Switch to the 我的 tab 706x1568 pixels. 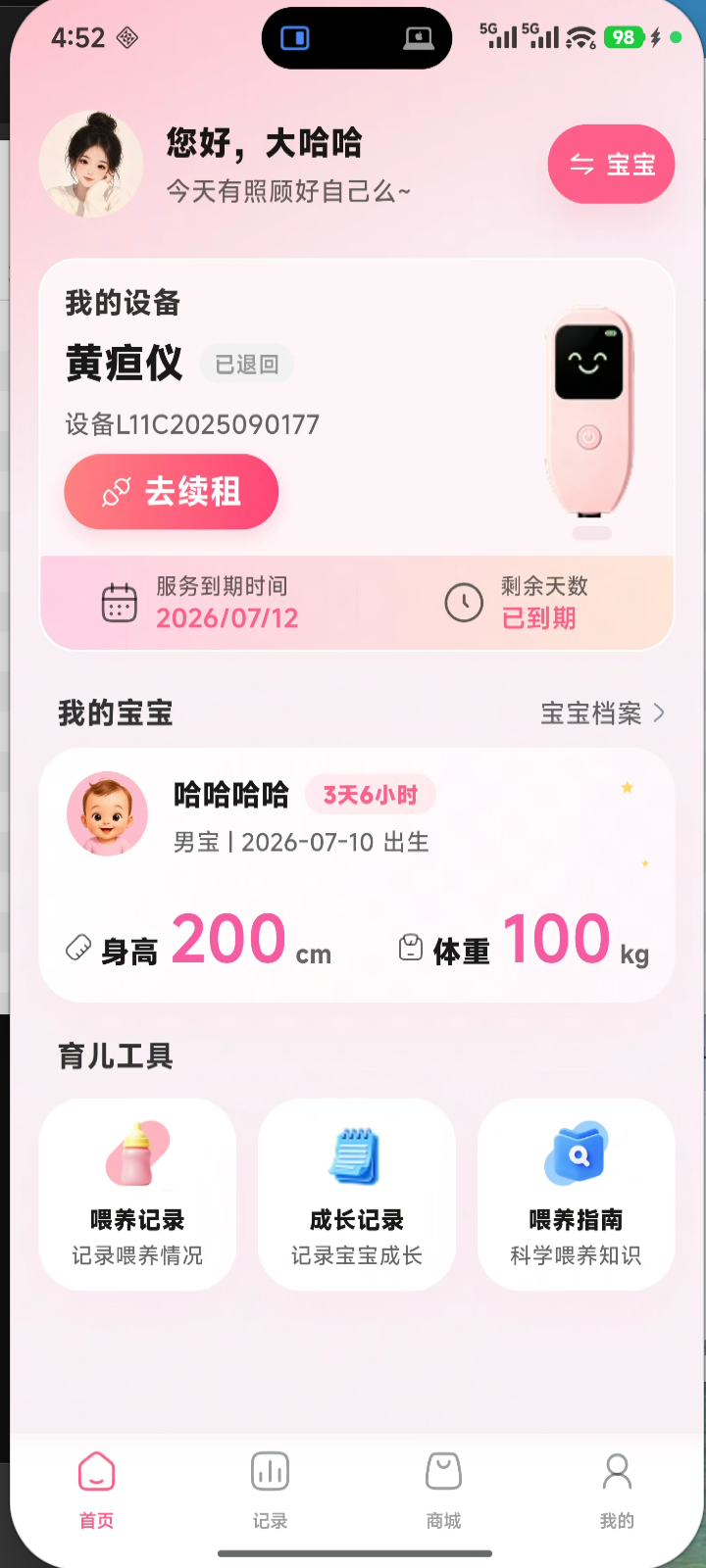[617, 1490]
